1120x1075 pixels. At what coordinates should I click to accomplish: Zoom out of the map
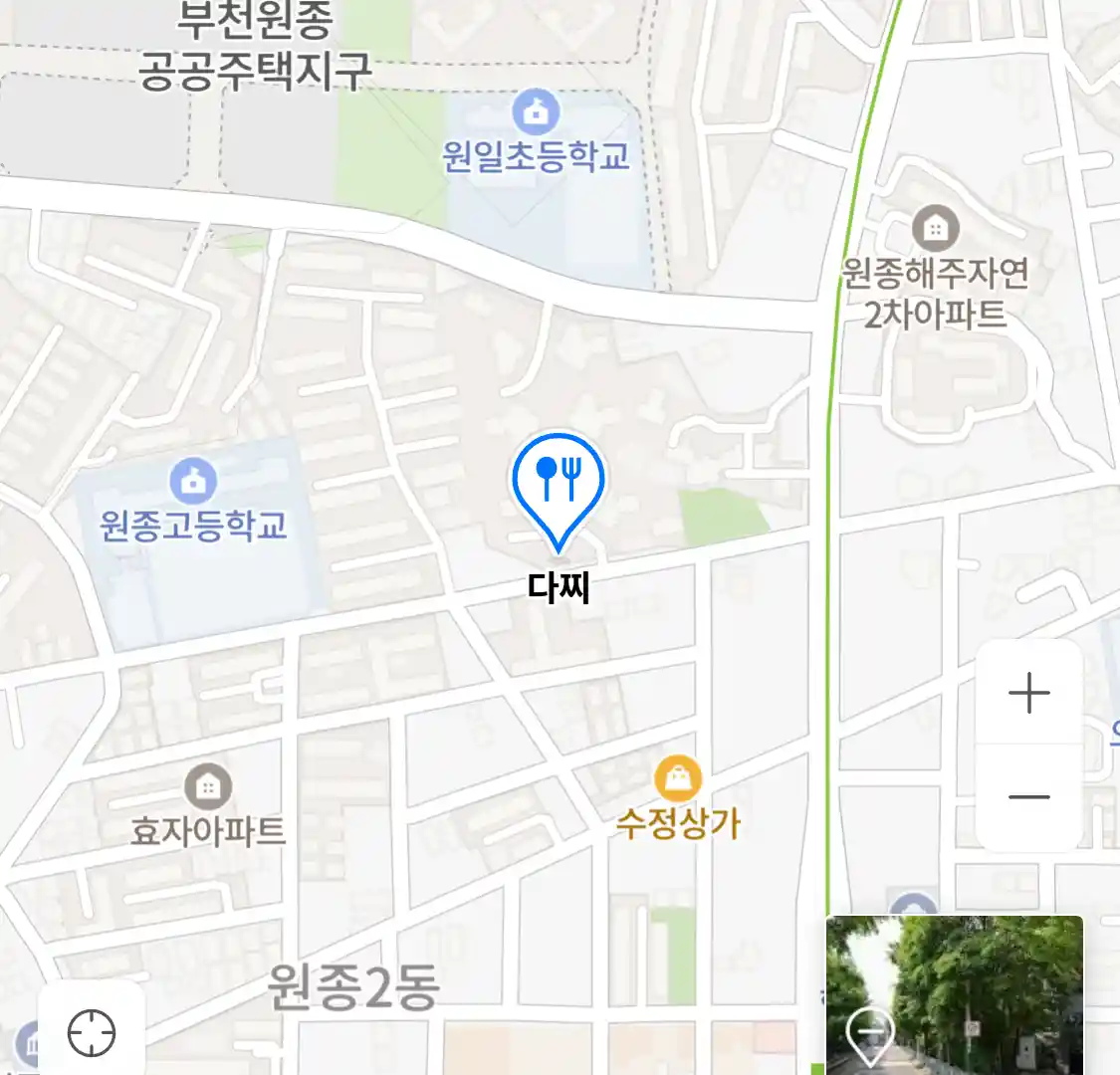point(1028,797)
